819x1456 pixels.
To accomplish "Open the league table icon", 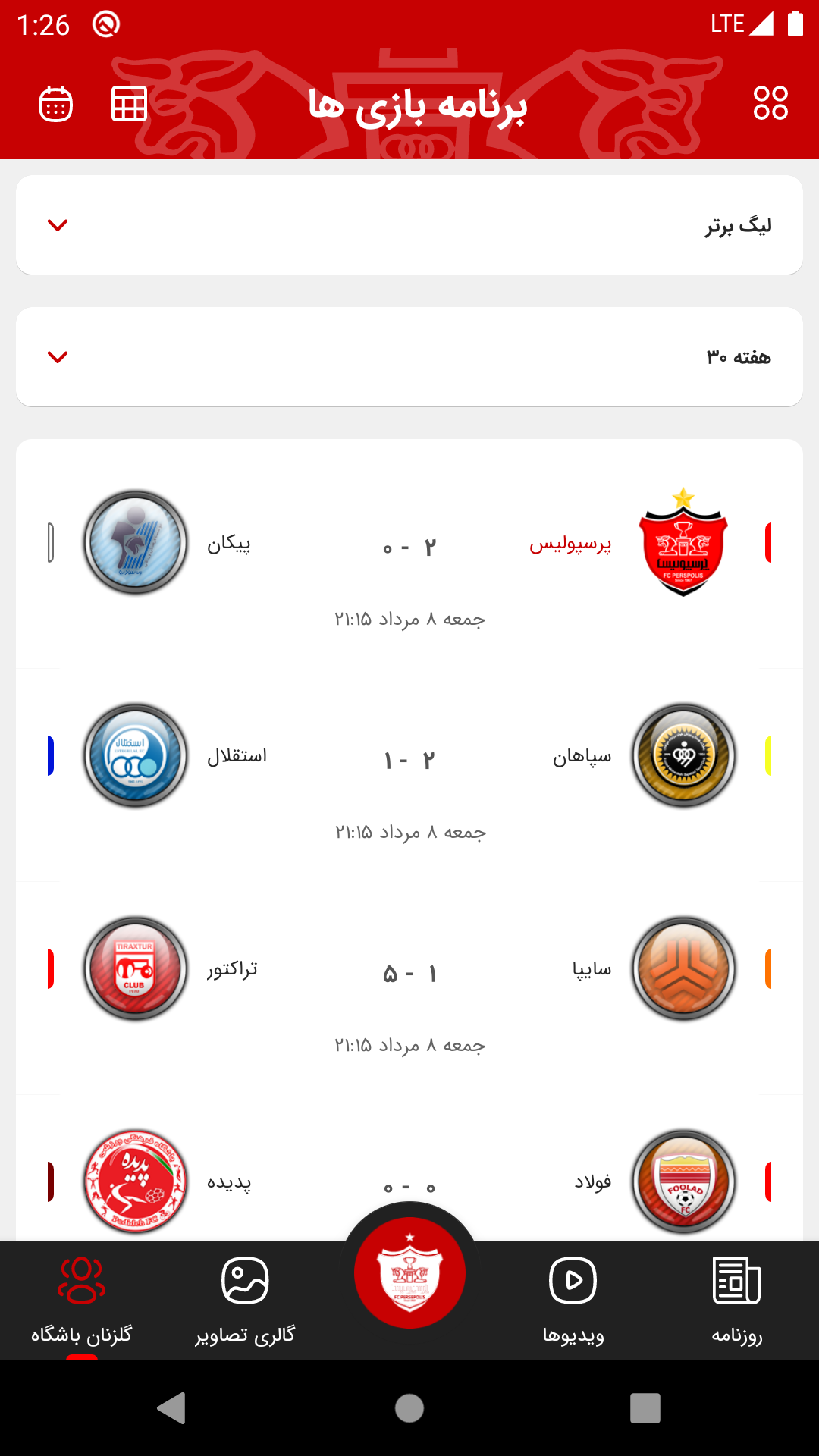I will point(129,104).
